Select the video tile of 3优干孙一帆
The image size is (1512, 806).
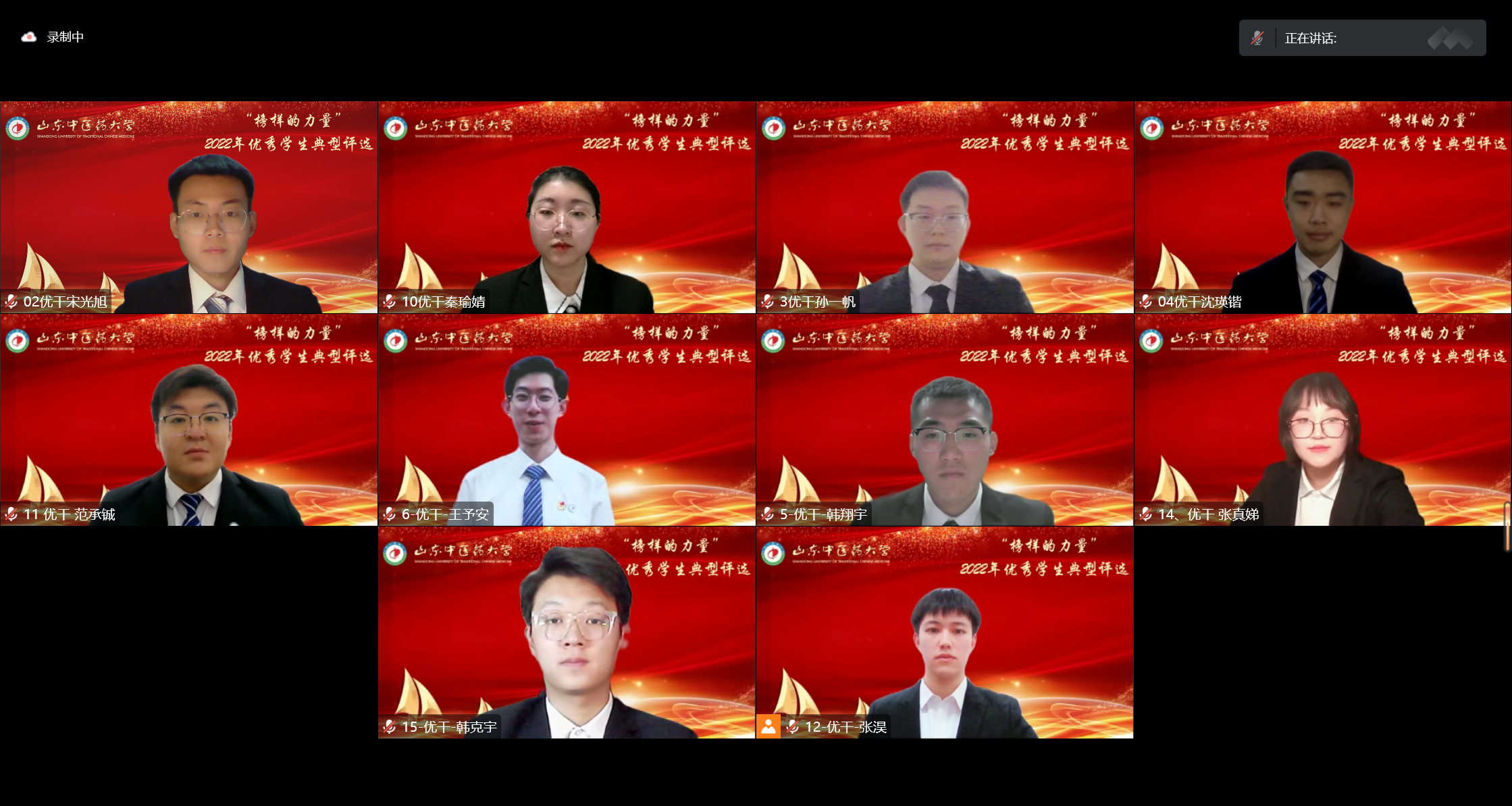tap(945, 207)
